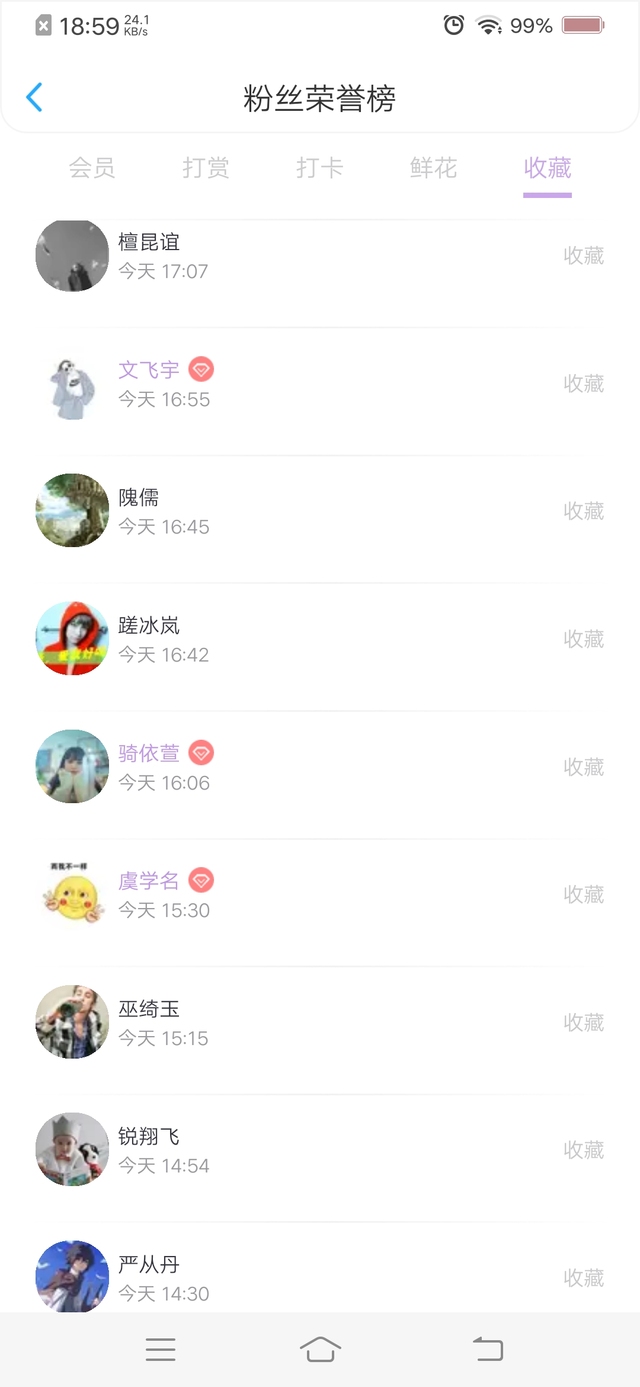Open recent apps from navigation bar
640x1387 pixels.
(160, 1349)
